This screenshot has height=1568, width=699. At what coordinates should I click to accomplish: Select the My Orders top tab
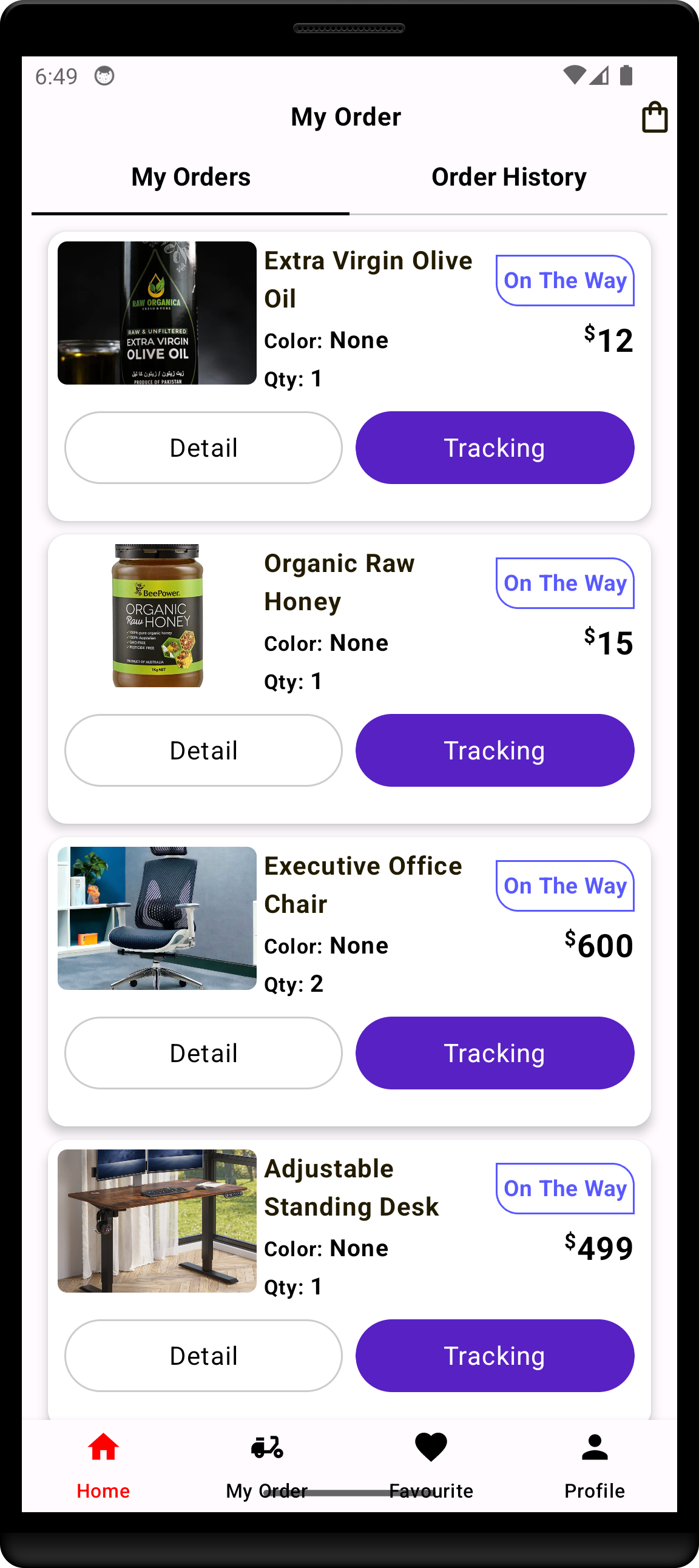(x=191, y=178)
